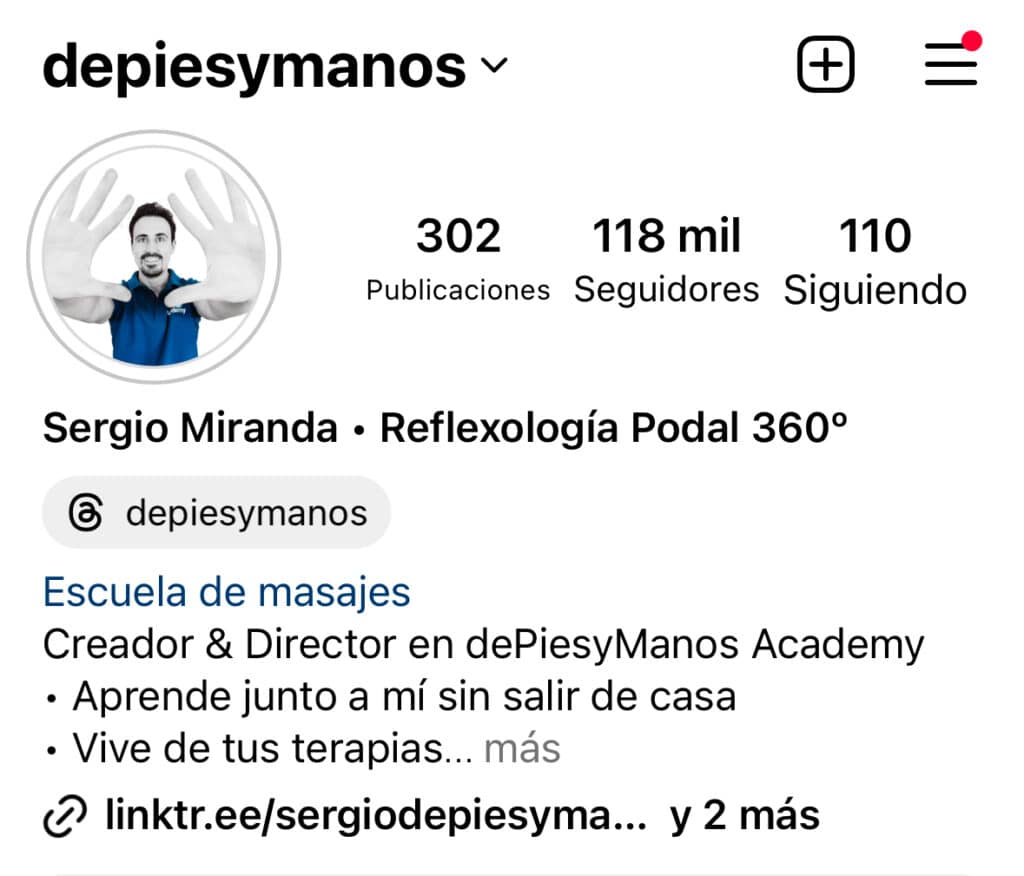Create a new post with plus icon
Screen dimensions: 1024x876
click(825, 66)
